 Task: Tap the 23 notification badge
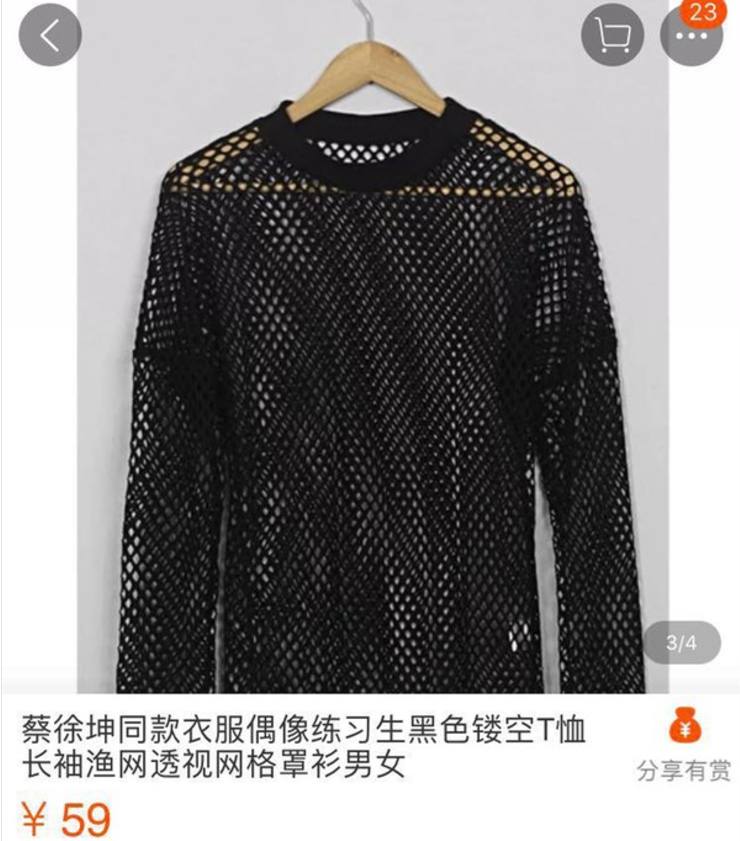pos(703,14)
